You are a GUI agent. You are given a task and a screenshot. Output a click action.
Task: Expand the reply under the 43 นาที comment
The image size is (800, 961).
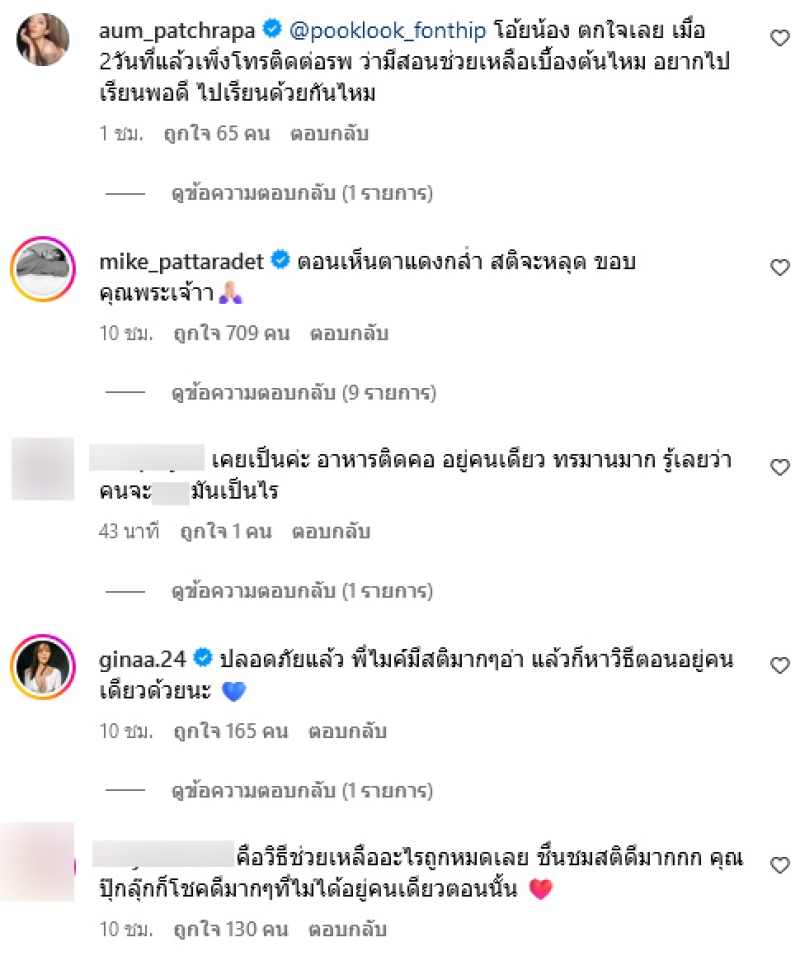[x=301, y=592]
